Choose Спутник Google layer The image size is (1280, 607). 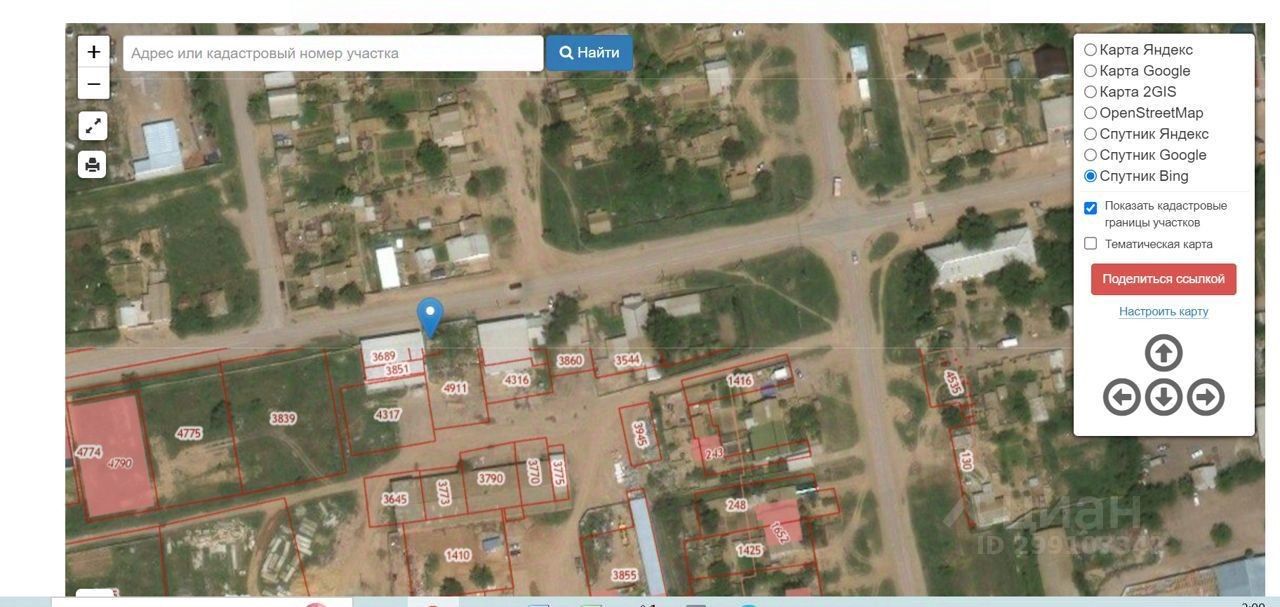coord(1091,155)
